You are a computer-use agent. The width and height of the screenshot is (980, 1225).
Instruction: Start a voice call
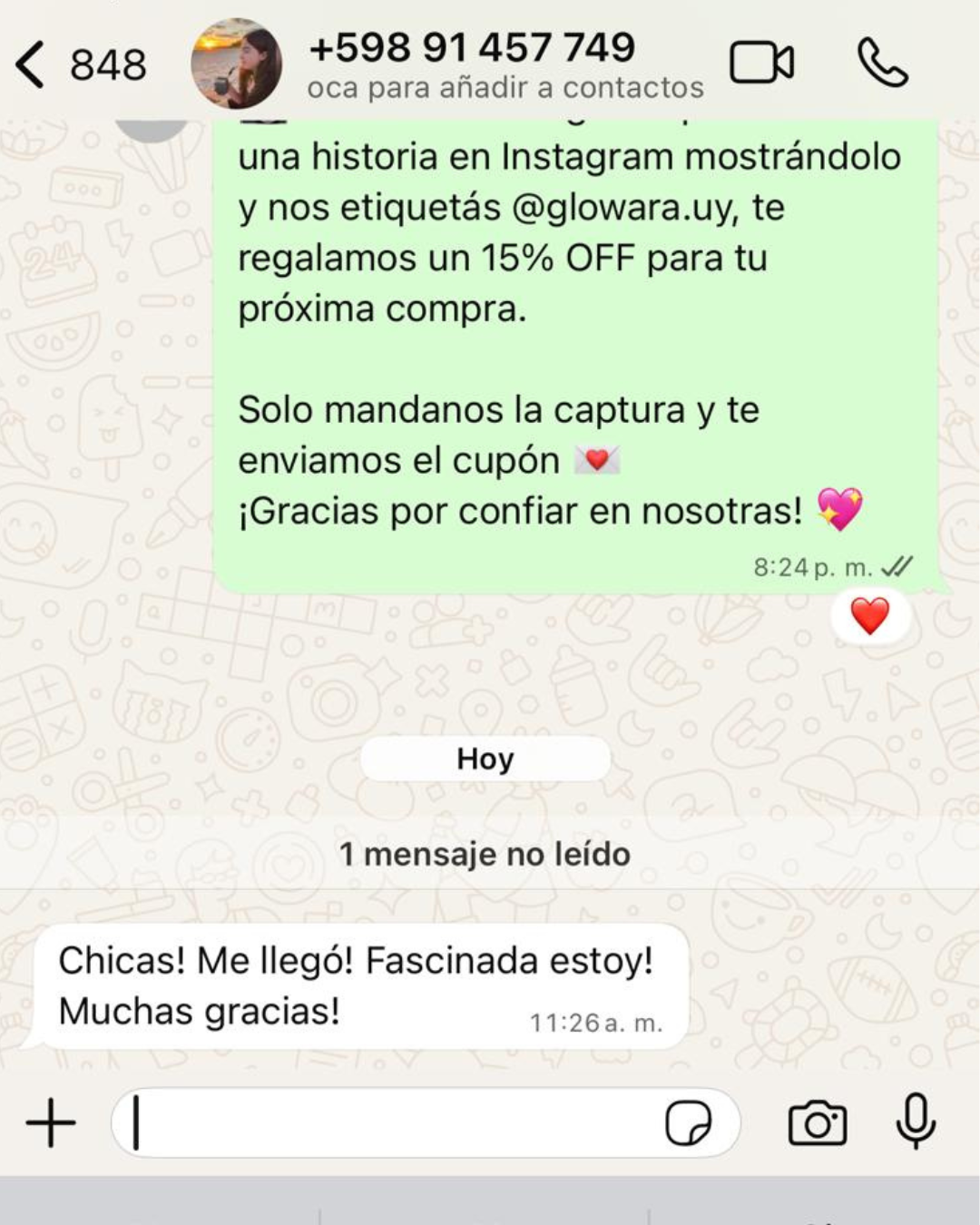pos(882,64)
